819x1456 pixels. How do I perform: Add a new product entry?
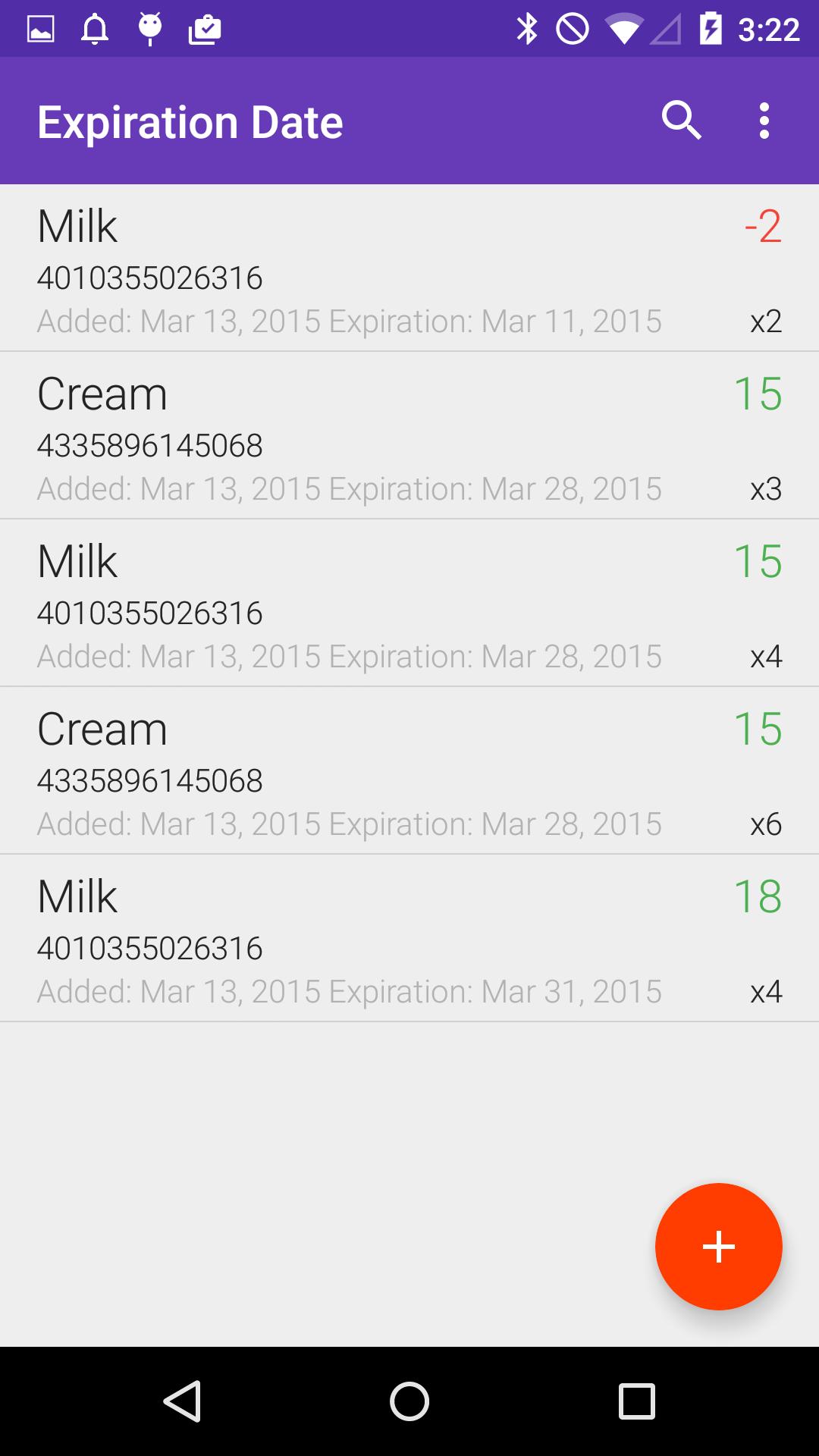pyautogui.click(x=717, y=1246)
